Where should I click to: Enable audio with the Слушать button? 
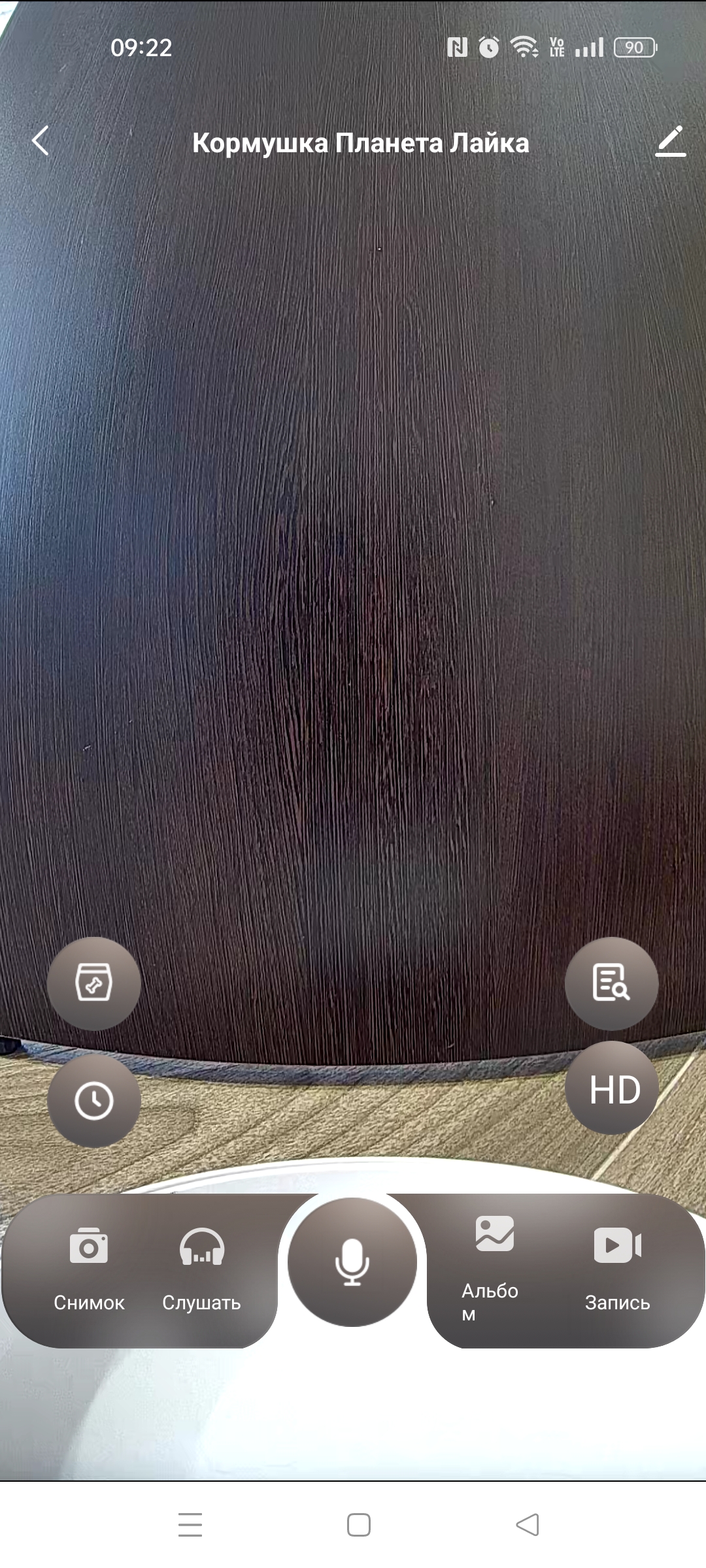click(201, 1269)
